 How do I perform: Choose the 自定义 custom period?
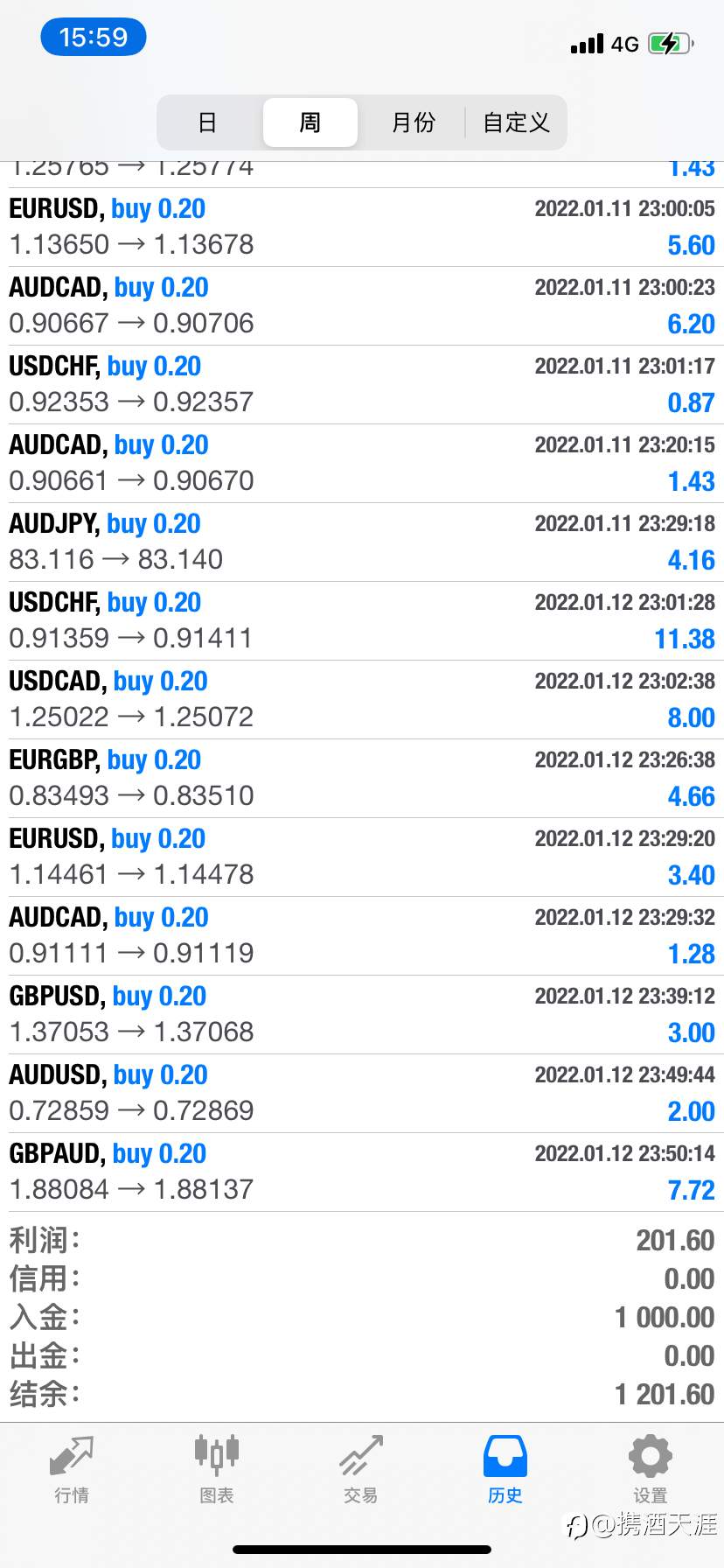(516, 122)
